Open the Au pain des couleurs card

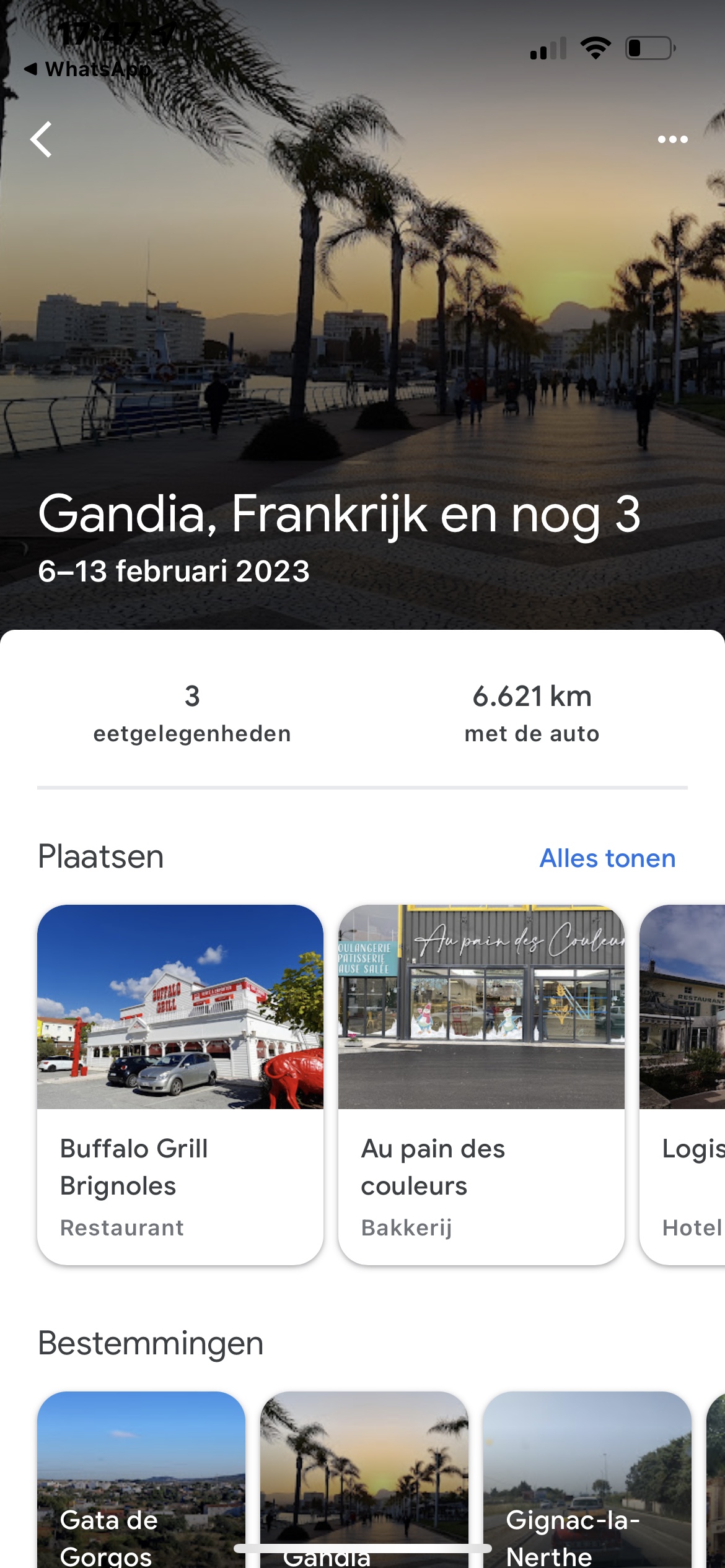481,1084
